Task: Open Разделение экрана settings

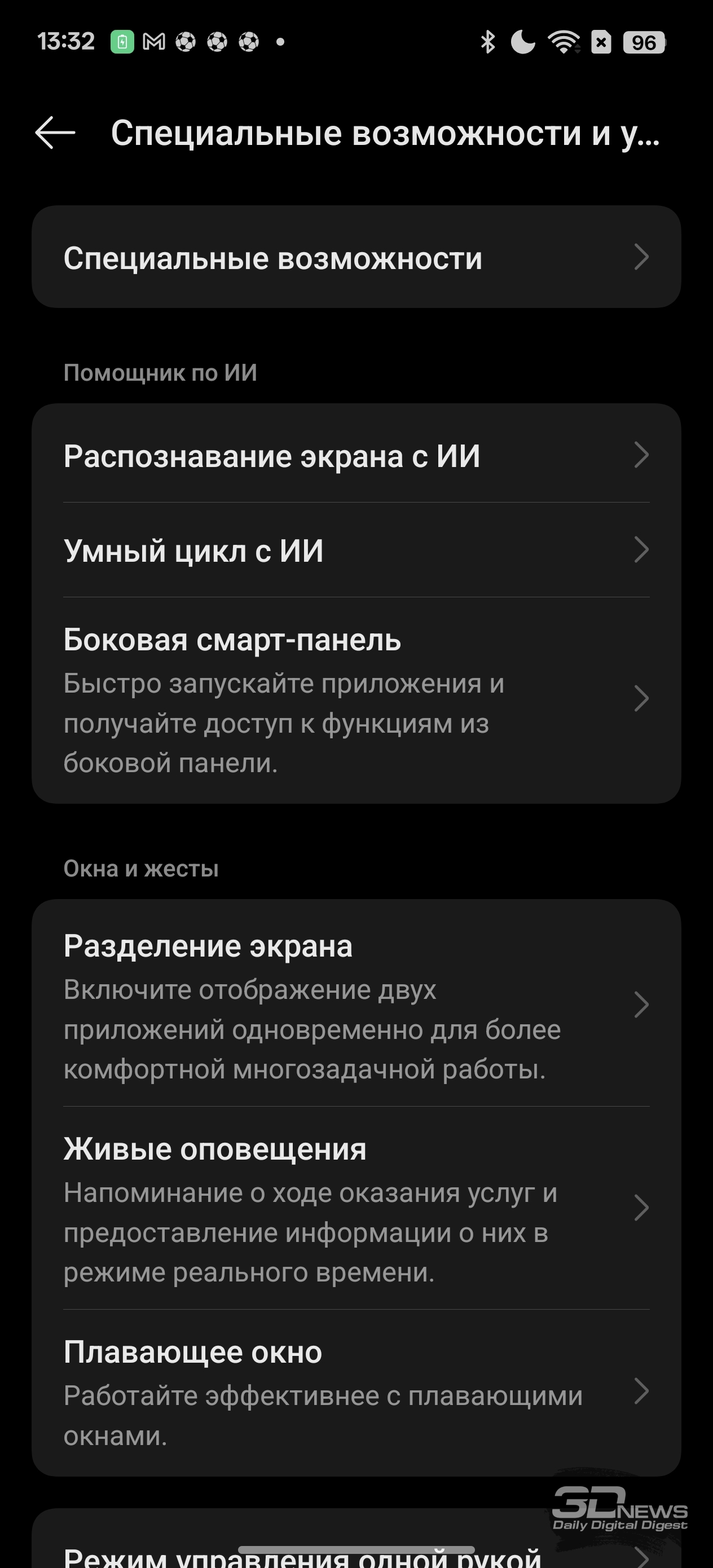Action: click(356, 1004)
